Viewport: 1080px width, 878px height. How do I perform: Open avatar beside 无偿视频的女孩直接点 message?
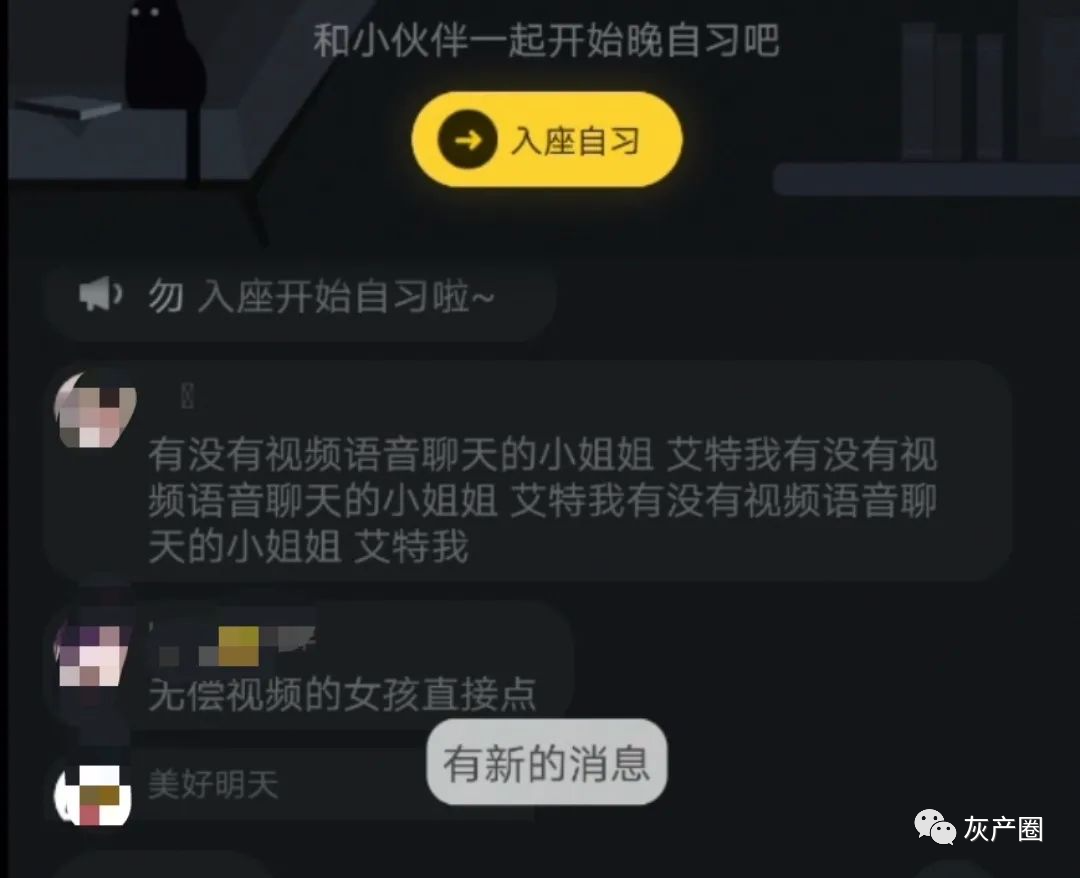(x=92, y=654)
